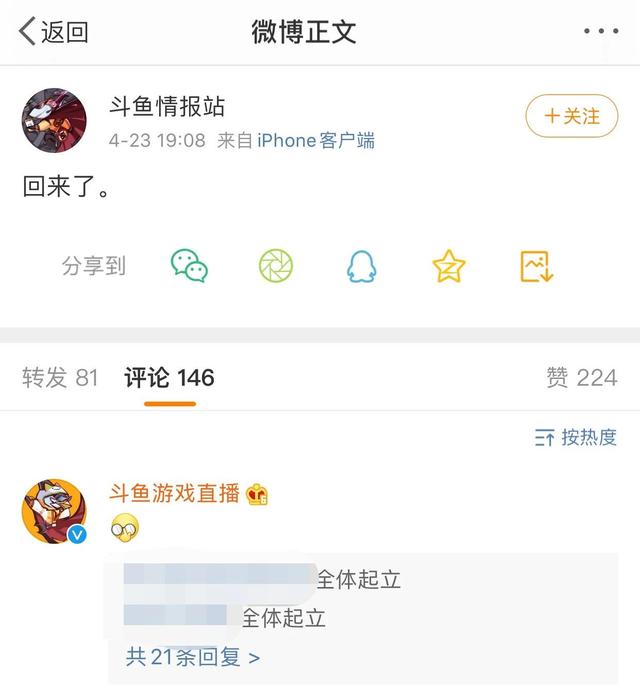Switch to the 转发 81 tab
Viewport: 640px width, 689px height.
click(x=60, y=377)
